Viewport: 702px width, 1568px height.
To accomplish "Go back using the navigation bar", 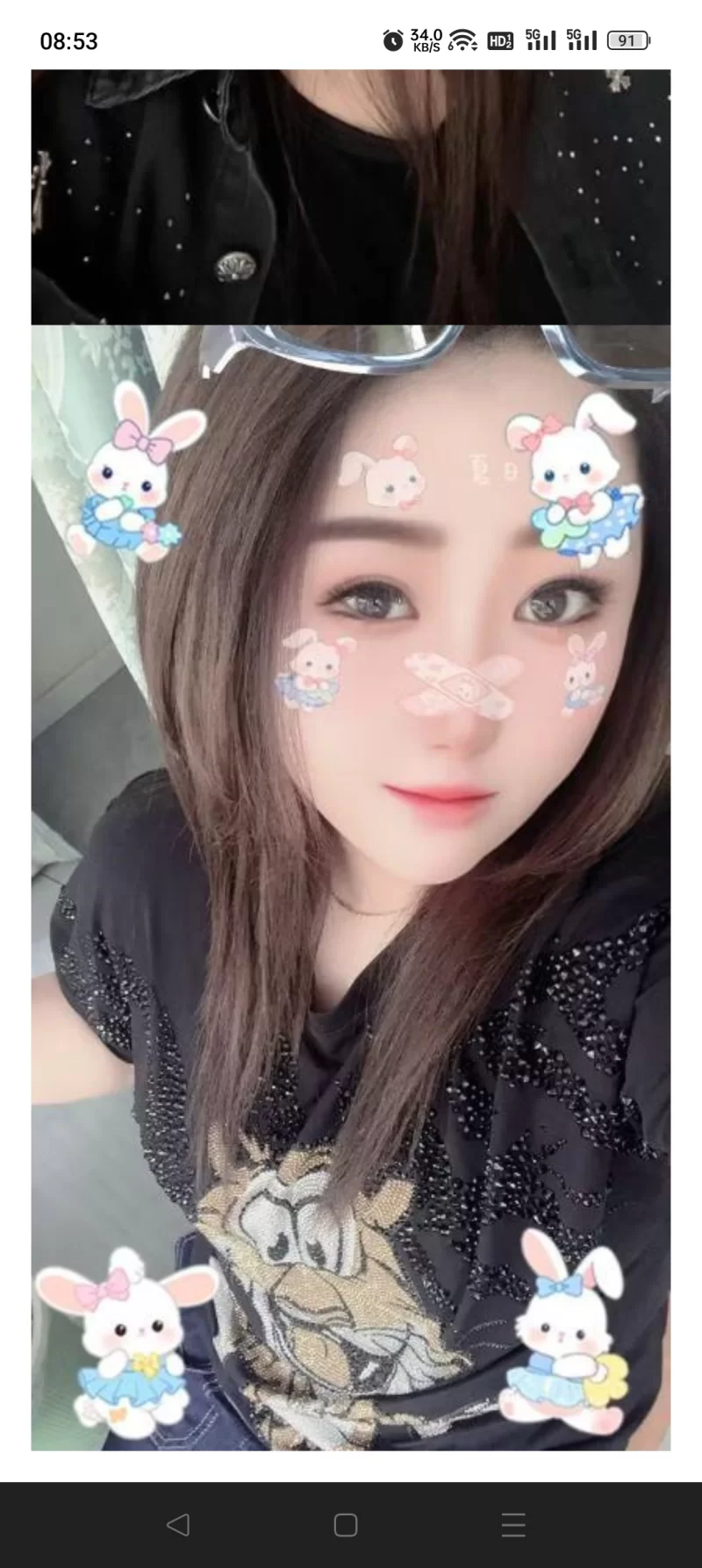I will coord(178,1524).
